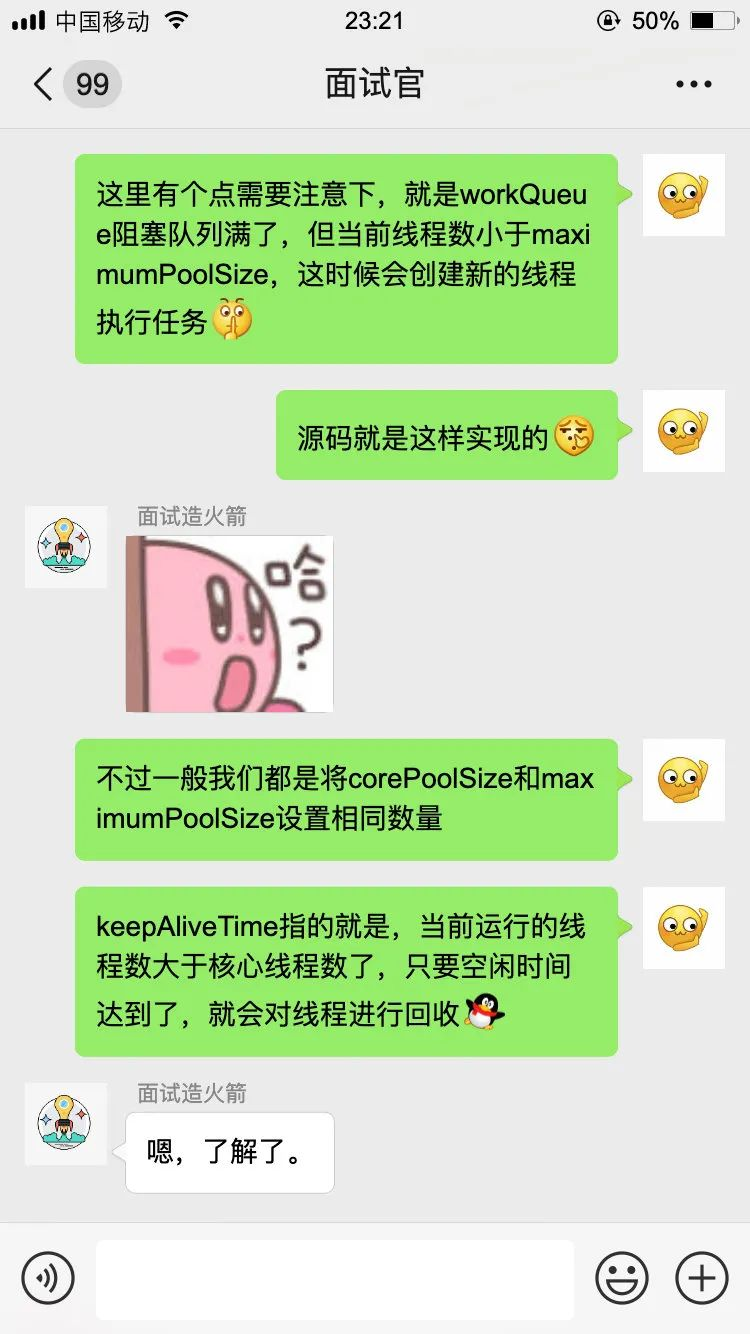Image resolution: width=750 pixels, height=1334 pixels.
Task: Tap the message text field
Action: point(335,1279)
